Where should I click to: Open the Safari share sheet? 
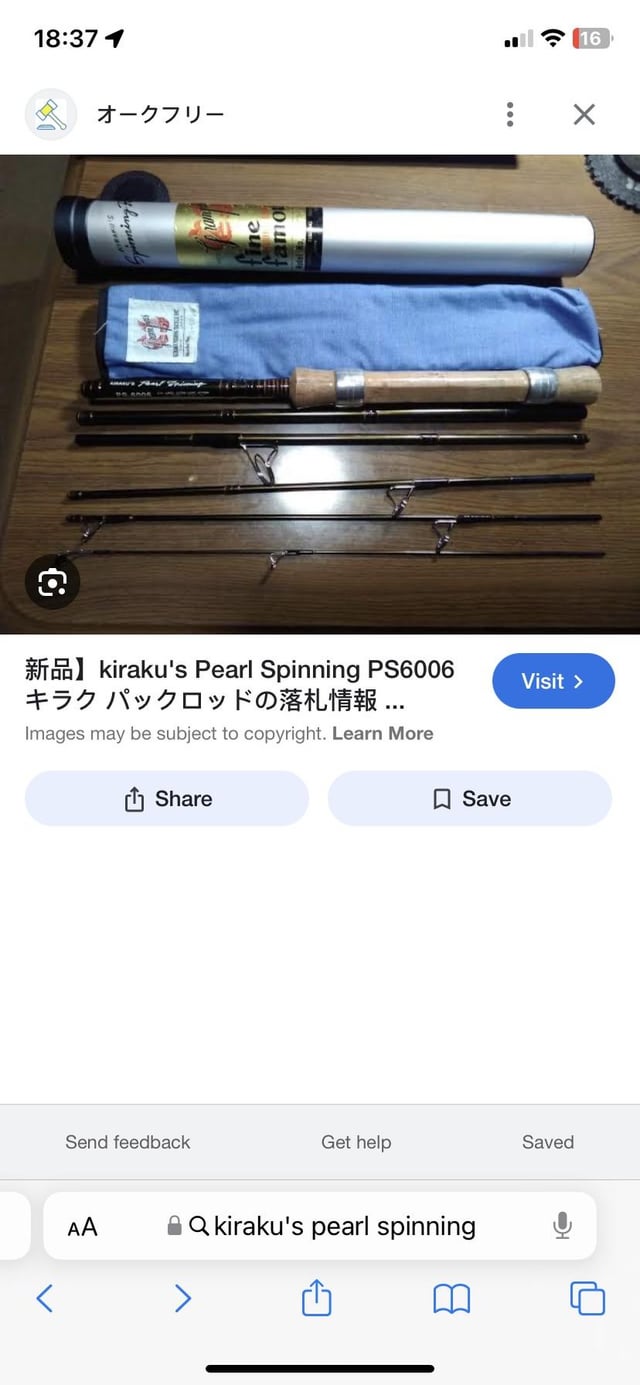(x=316, y=1298)
